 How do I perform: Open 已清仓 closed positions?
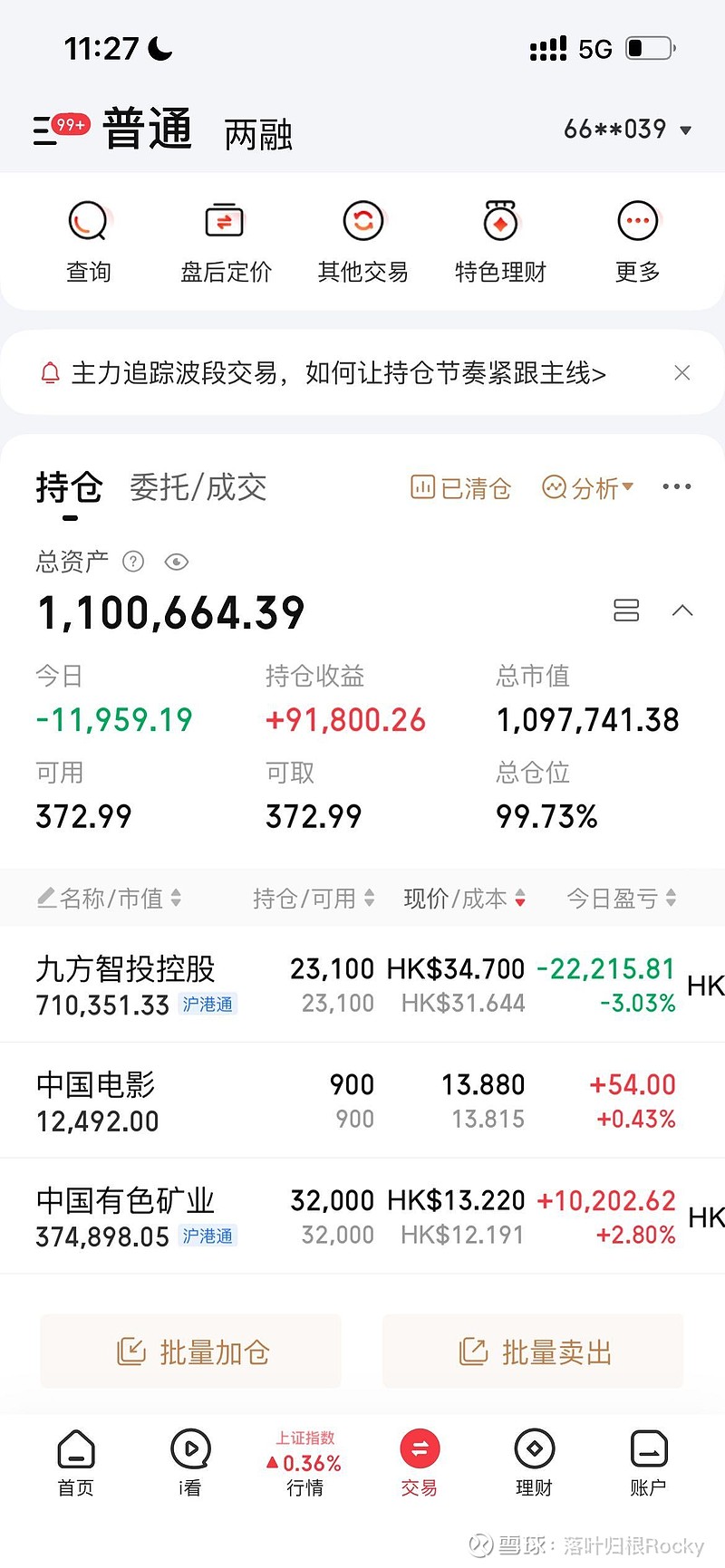(461, 488)
